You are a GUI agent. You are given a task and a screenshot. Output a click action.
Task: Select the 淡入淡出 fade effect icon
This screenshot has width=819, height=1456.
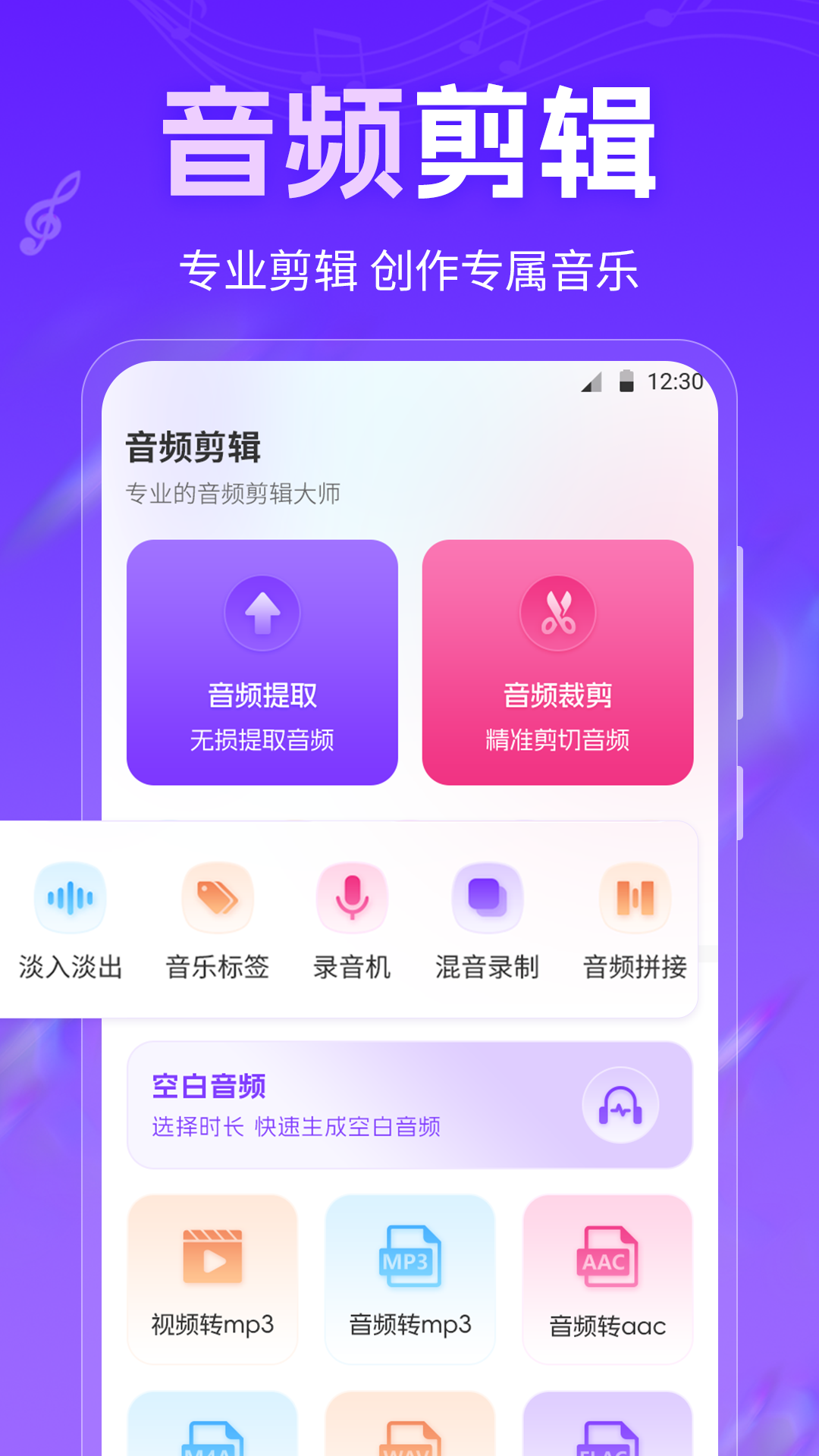click(x=69, y=899)
